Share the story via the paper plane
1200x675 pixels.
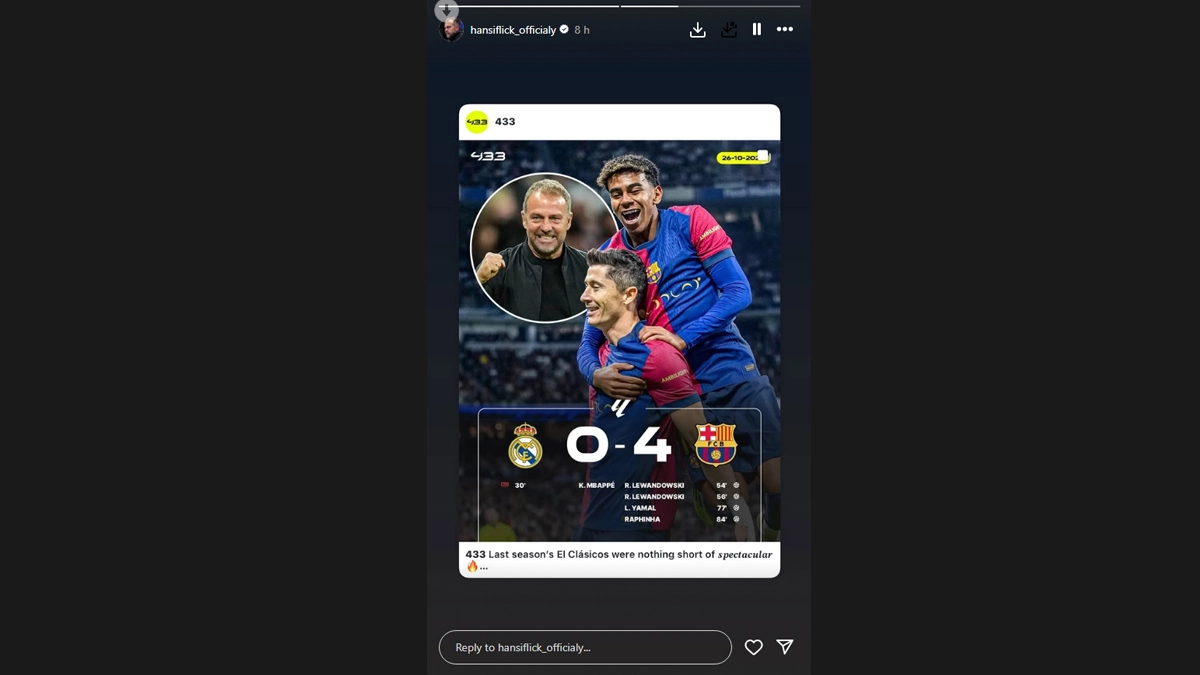click(785, 647)
